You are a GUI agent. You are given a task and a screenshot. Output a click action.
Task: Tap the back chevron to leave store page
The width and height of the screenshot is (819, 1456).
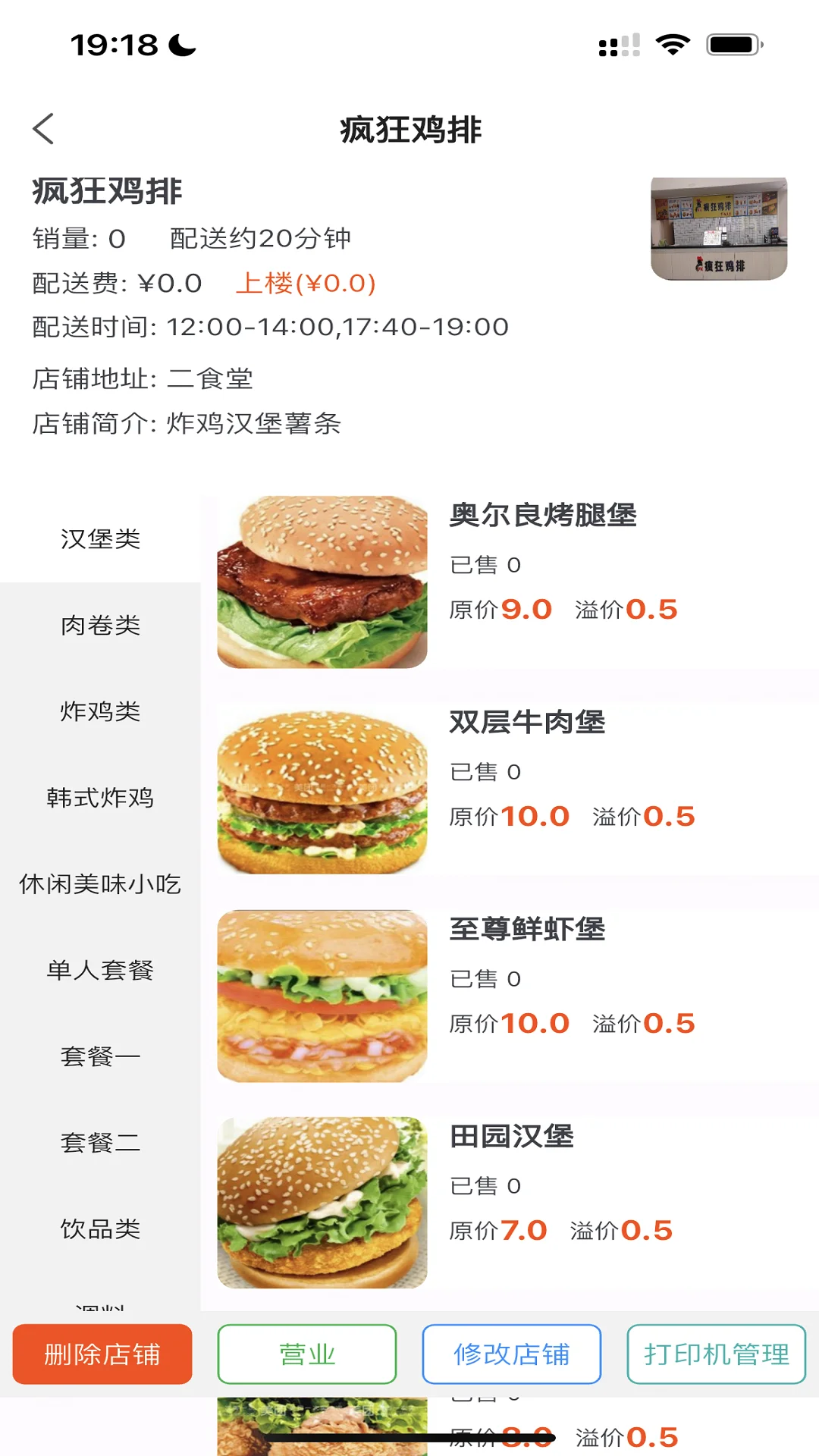(x=43, y=129)
